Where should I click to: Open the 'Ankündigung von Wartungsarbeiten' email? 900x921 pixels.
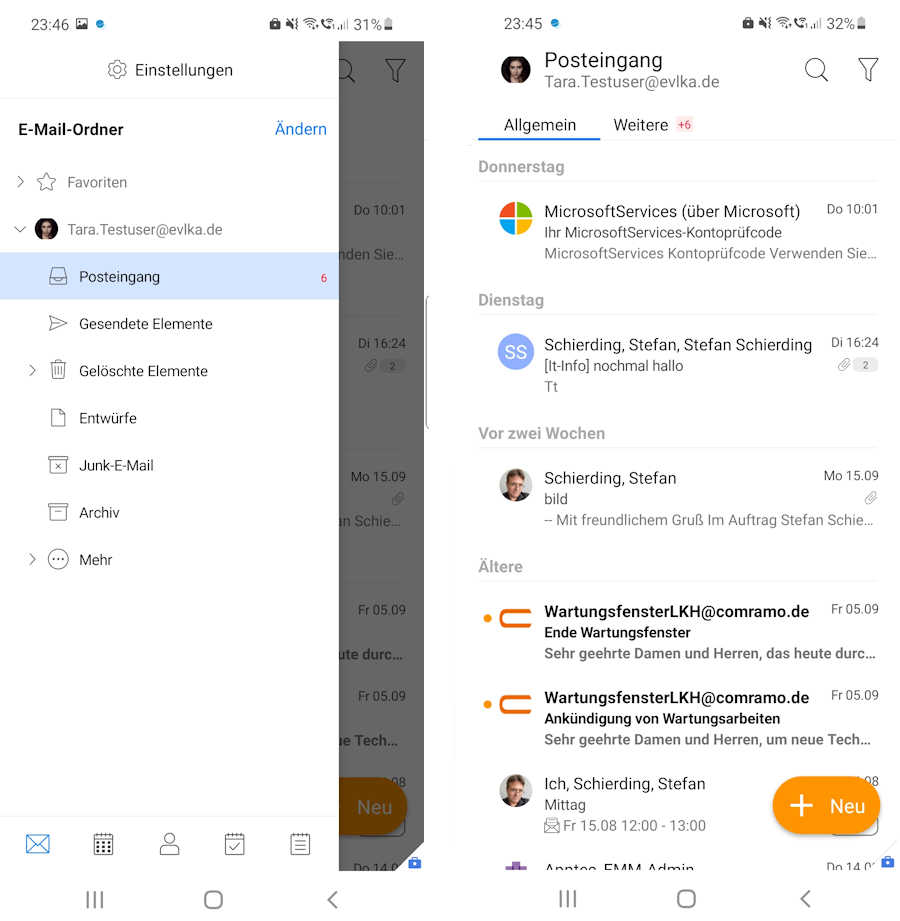pyautogui.click(x=690, y=718)
